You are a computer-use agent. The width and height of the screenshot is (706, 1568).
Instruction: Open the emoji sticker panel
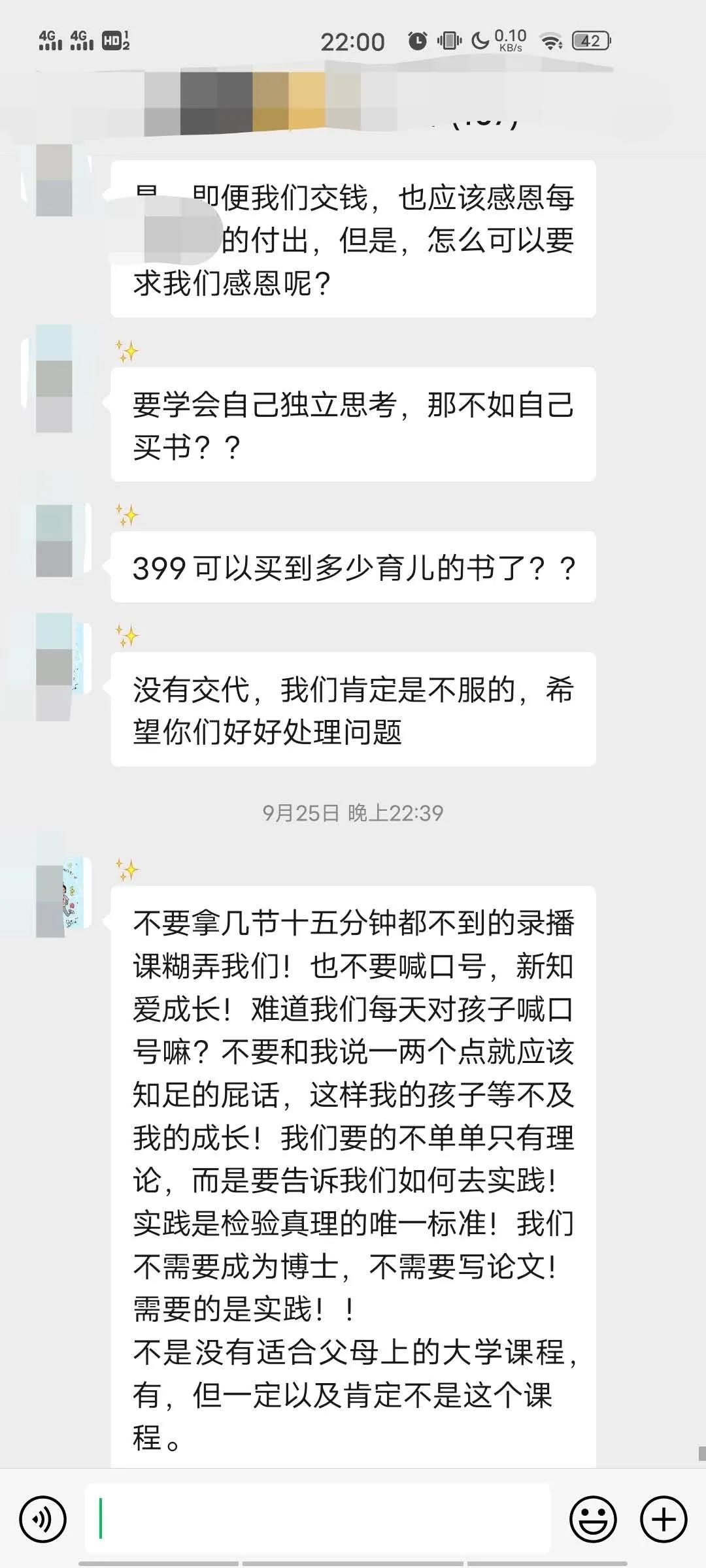click(594, 1520)
